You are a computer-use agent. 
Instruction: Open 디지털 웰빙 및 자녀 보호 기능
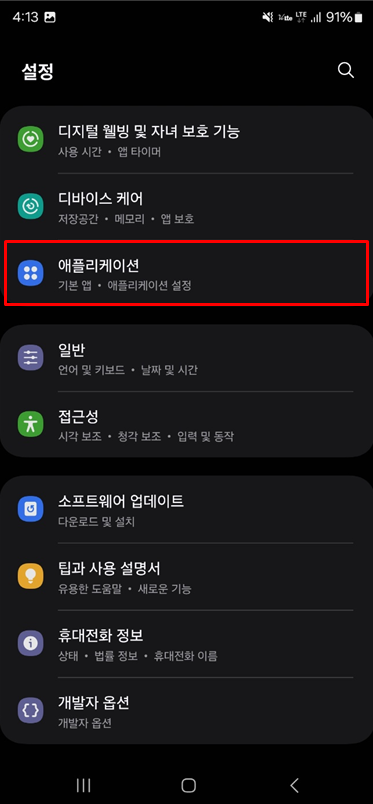point(186,140)
